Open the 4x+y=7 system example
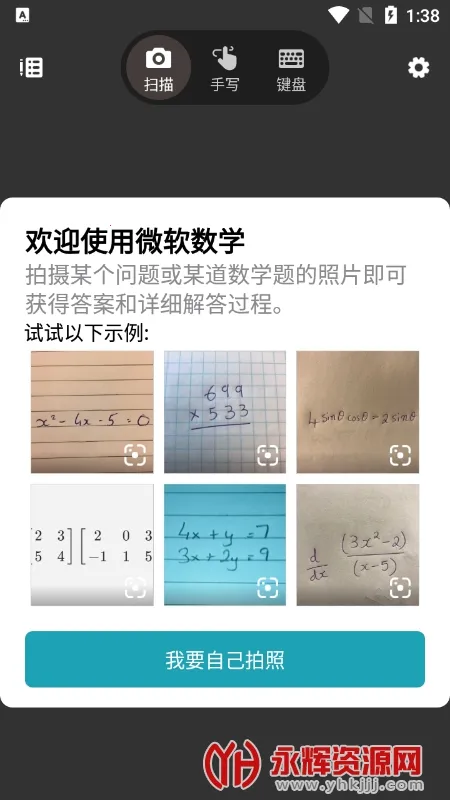This screenshot has height=800, width=450. (x=225, y=545)
